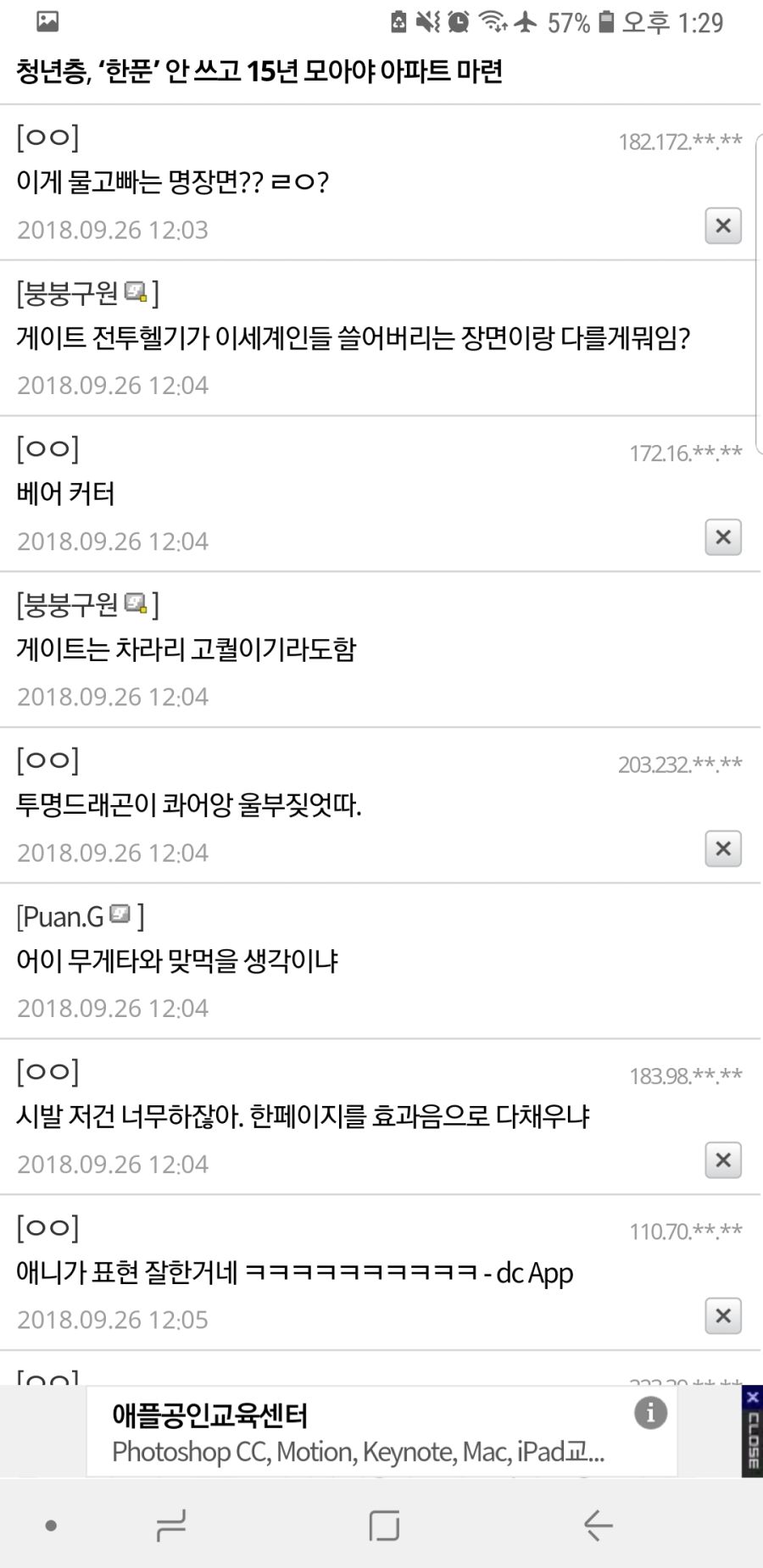Delete the 베어 커터 comment
Image resolution: width=763 pixels, height=1568 pixels.
point(722,537)
